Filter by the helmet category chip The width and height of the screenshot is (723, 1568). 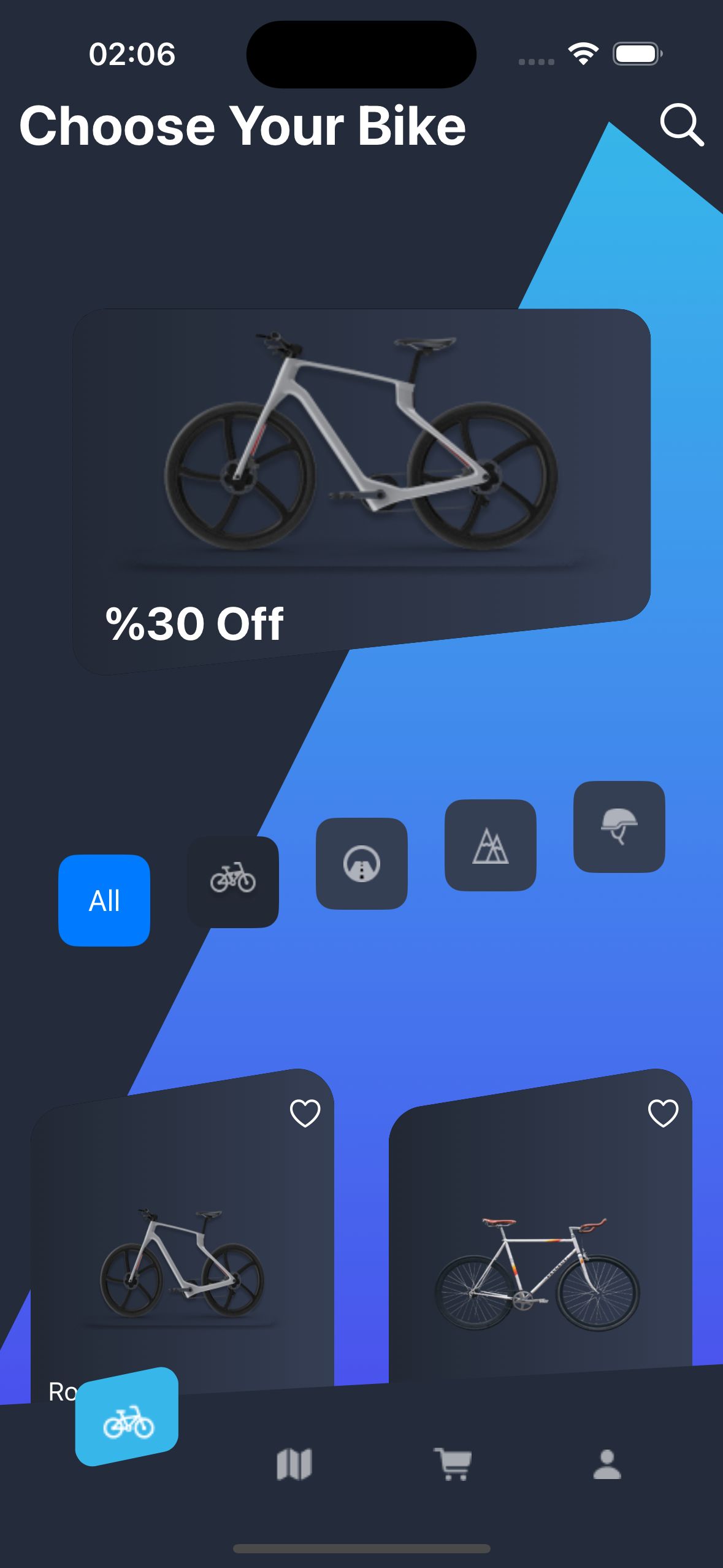click(619, 826)
